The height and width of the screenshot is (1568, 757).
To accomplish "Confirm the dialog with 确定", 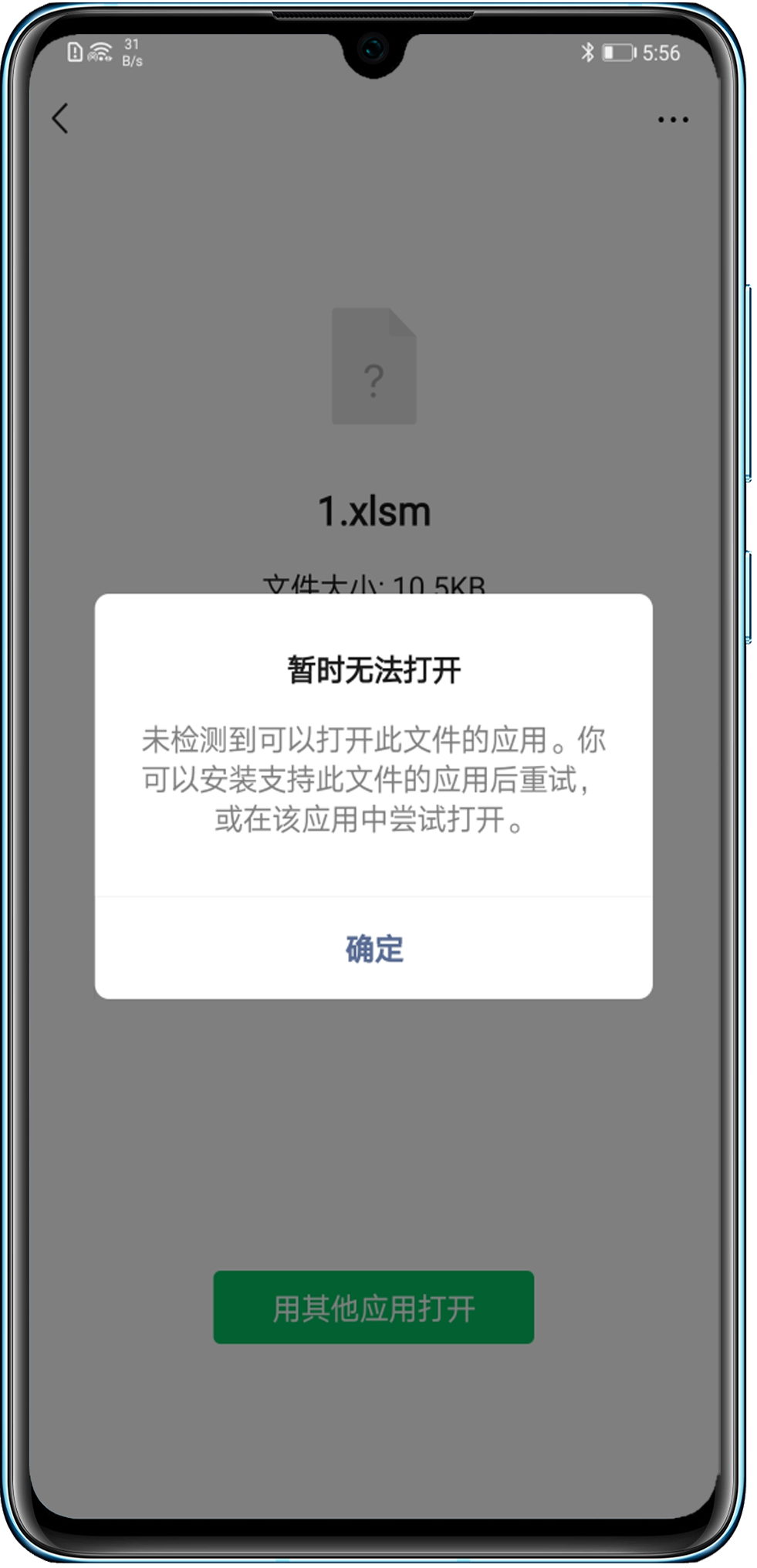I will point(374,948).
